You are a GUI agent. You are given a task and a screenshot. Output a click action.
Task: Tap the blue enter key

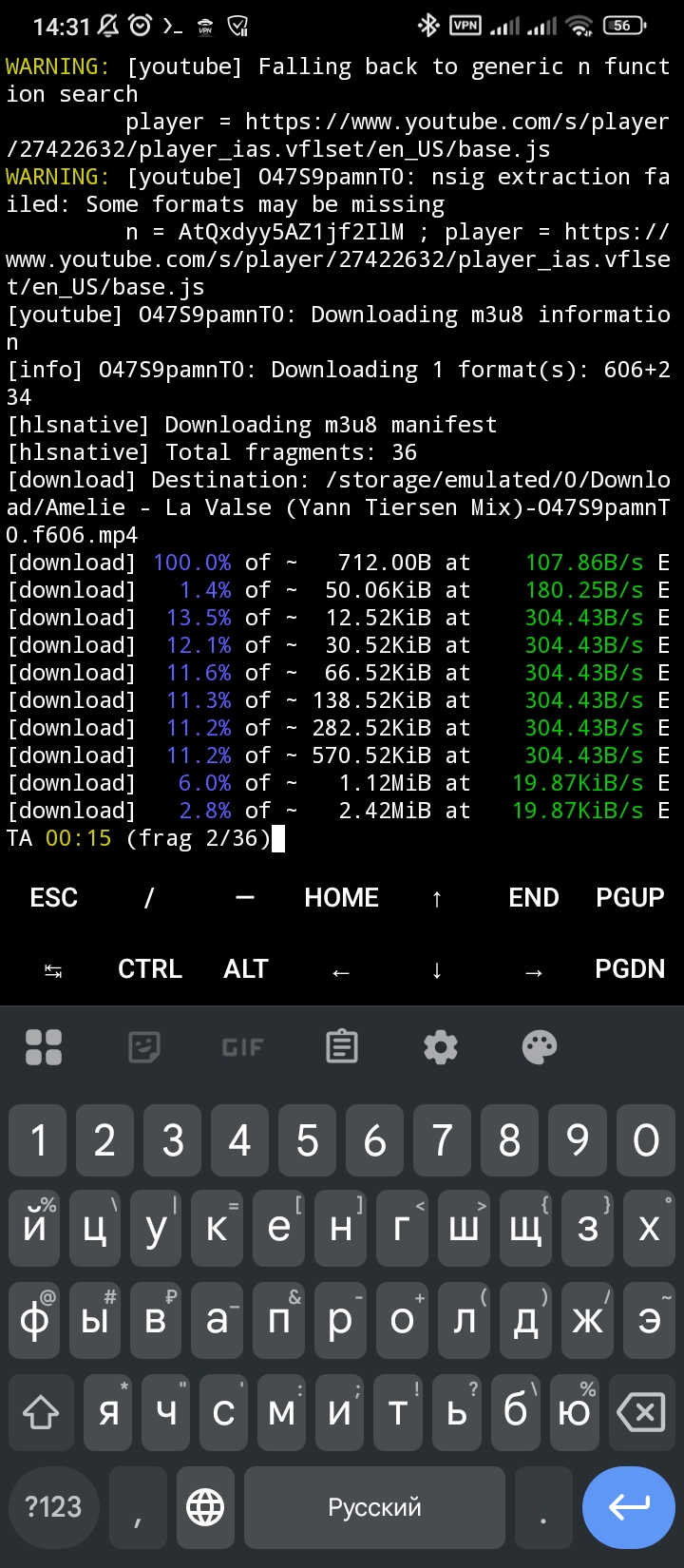tap(629, 1507)
